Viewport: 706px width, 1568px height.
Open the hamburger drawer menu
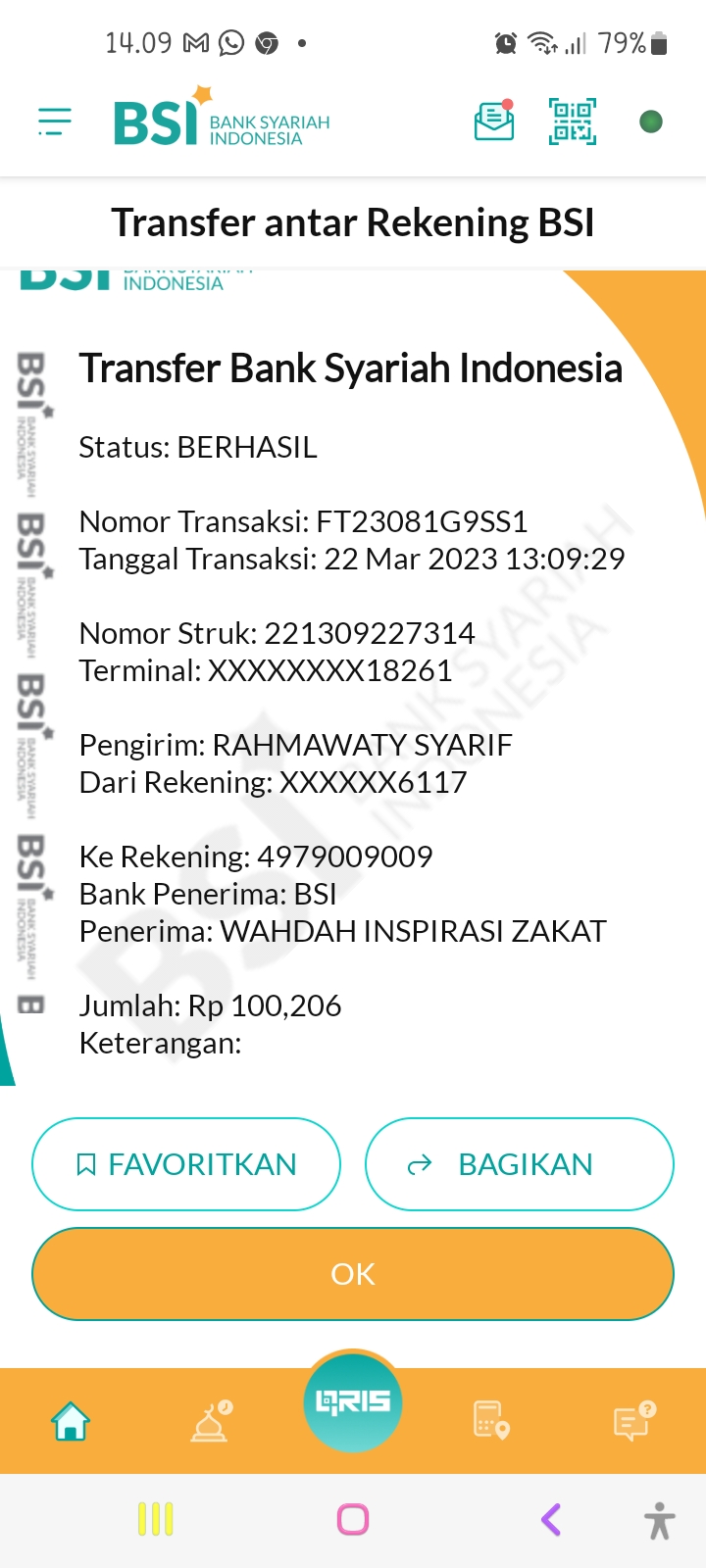(55, 122)
